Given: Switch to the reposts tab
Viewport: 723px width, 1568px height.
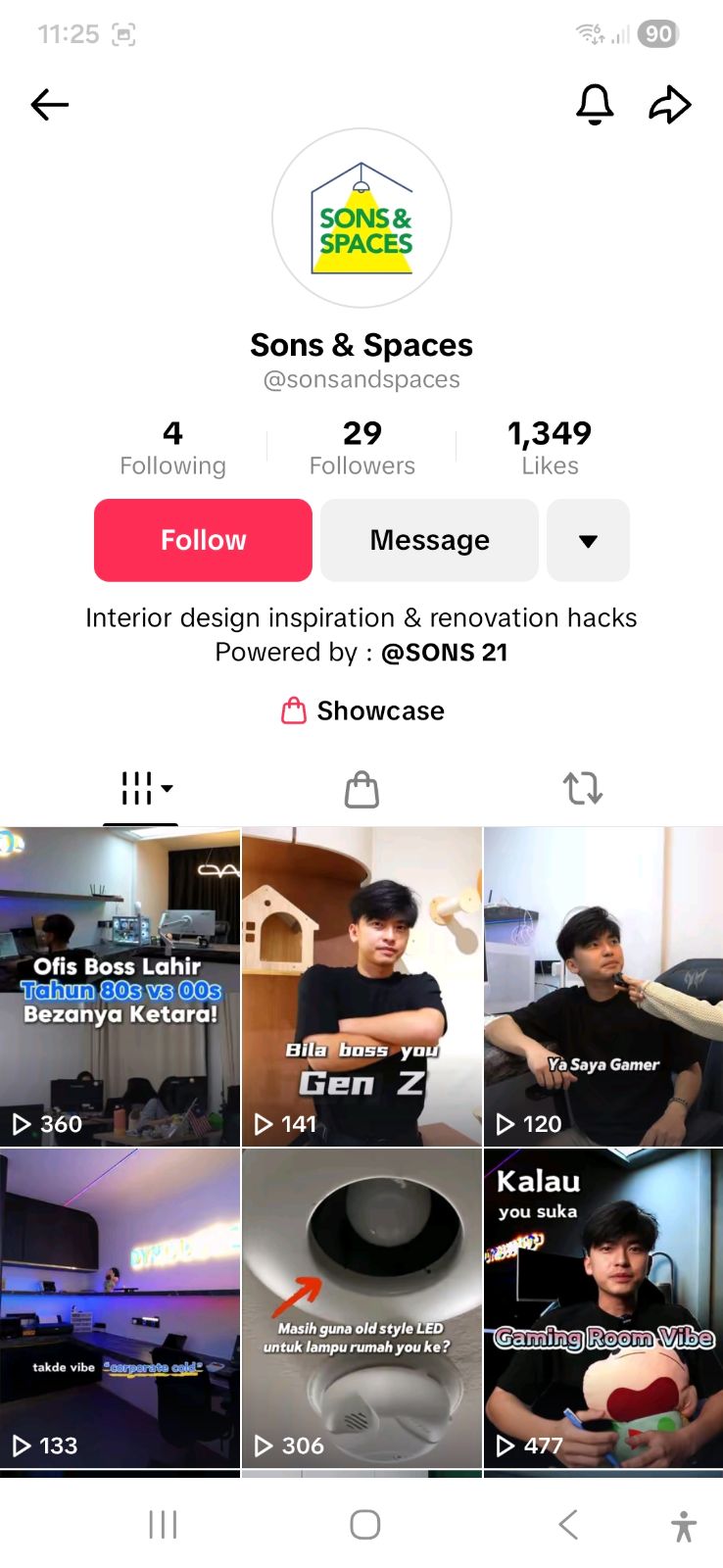Looking at the screenshot, I should pos(582,788).
